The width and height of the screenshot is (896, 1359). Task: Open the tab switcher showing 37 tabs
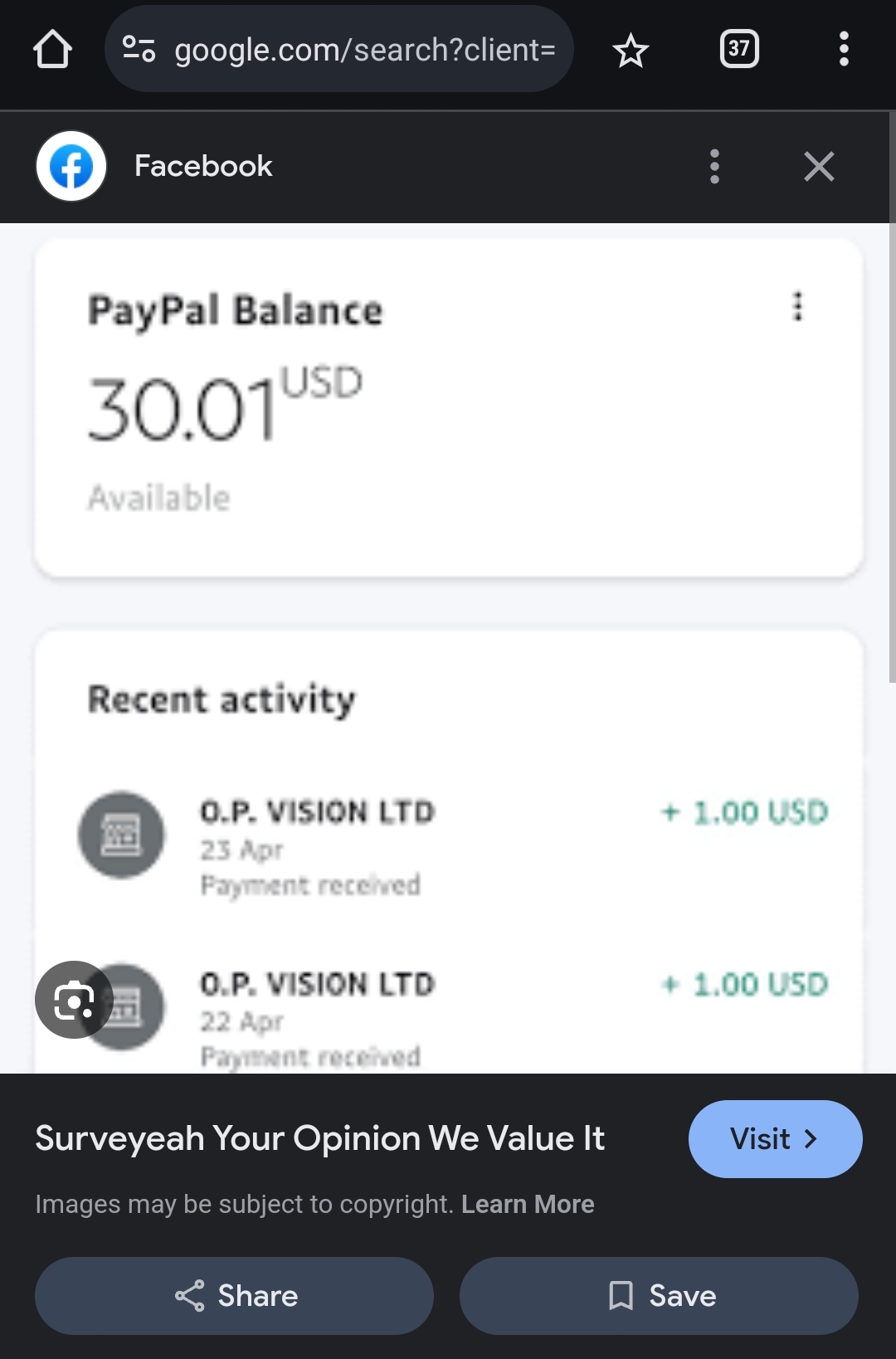tap(738, 49)
